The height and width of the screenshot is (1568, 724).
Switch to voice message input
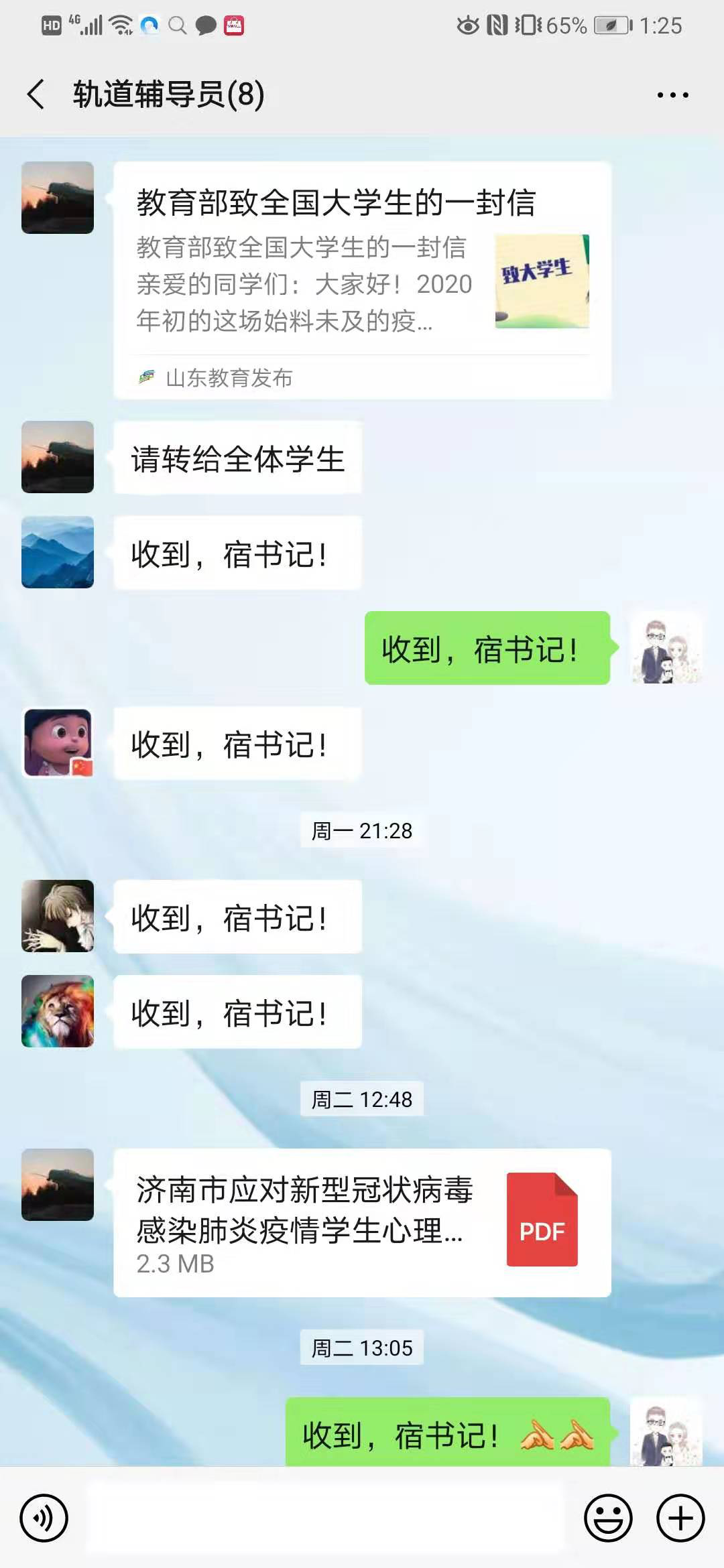pos(44,1518)
